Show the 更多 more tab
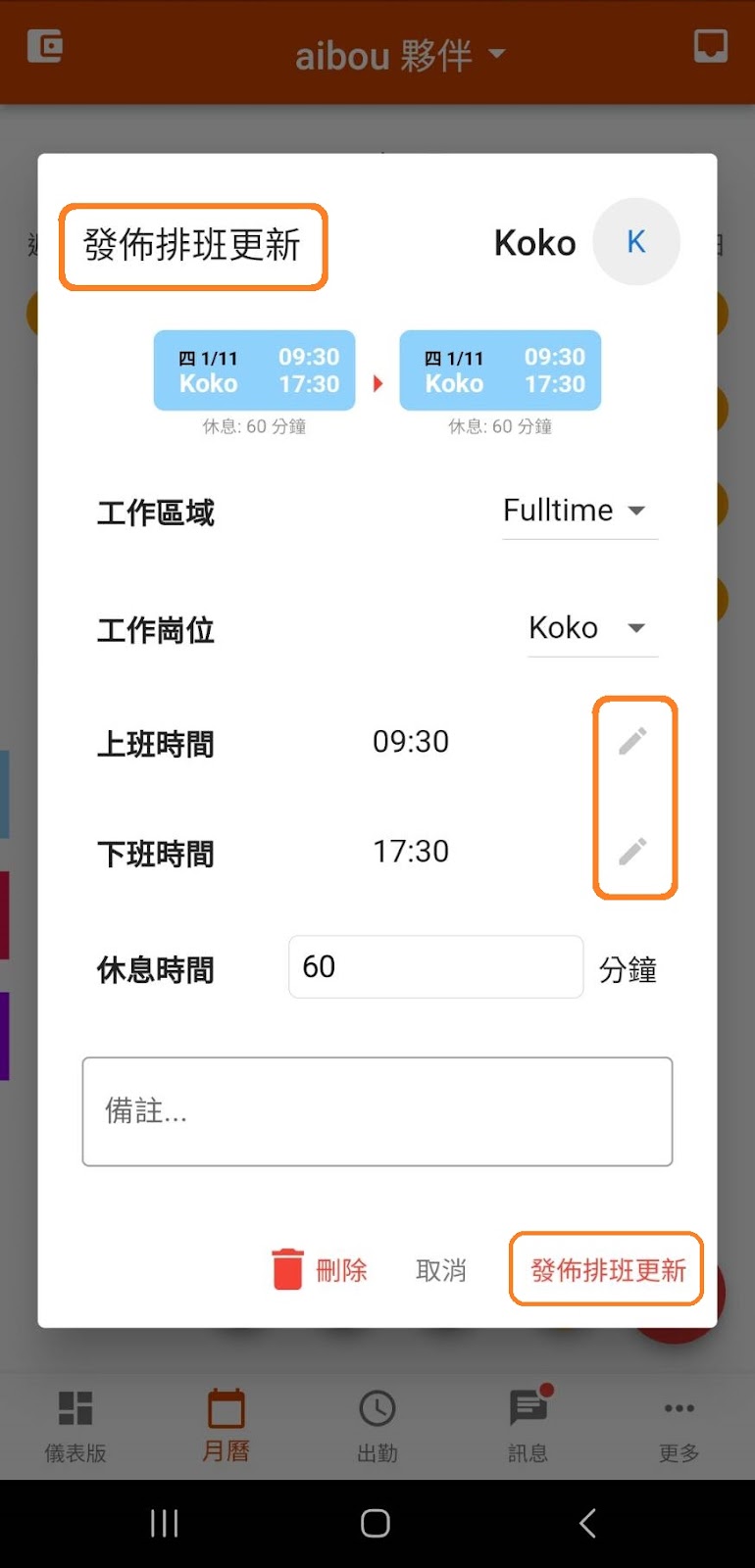Viewport: 755px width, 1568px height. click(679, 1425)
